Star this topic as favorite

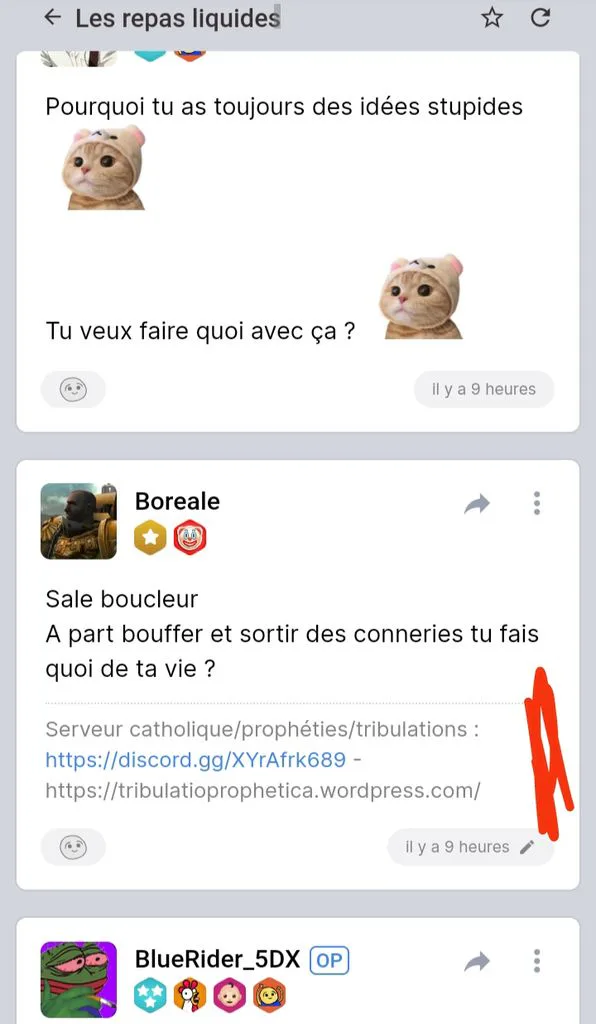[x=492, y=18]
